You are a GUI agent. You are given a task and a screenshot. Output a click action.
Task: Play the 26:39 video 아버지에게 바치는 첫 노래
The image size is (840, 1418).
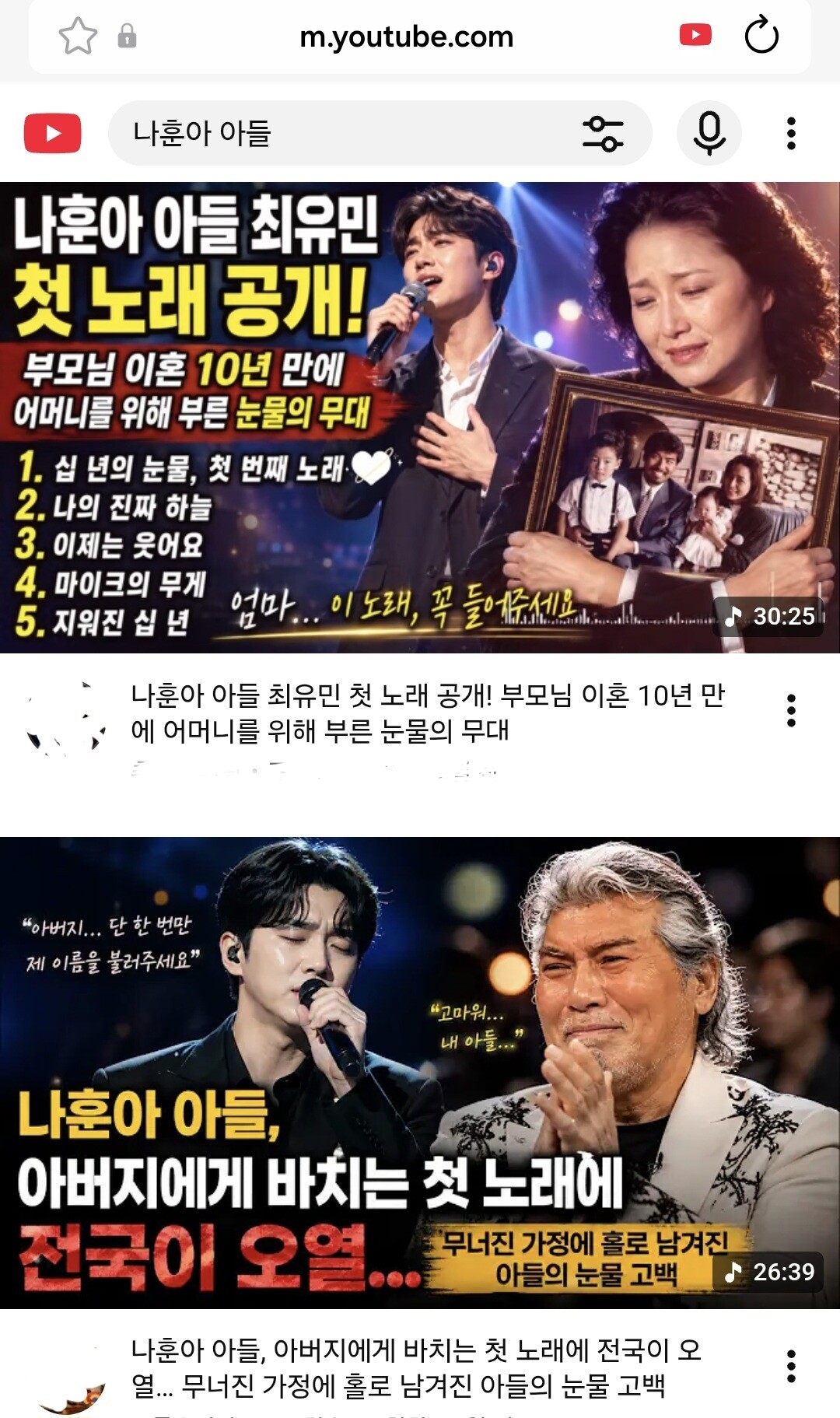420,1073
